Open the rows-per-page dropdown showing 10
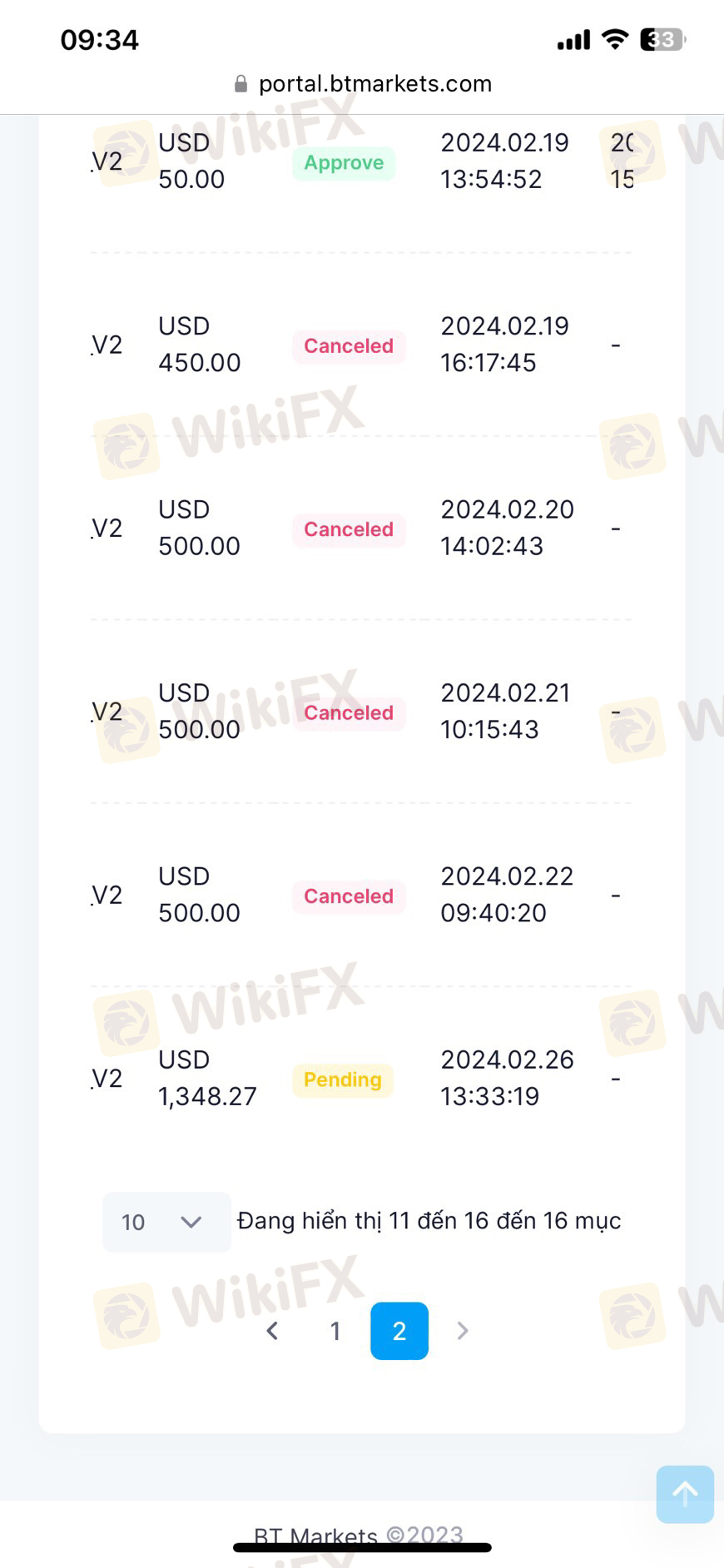Image resolution: width=724 pixels, height=1568 pixels. pos(166,1222)
